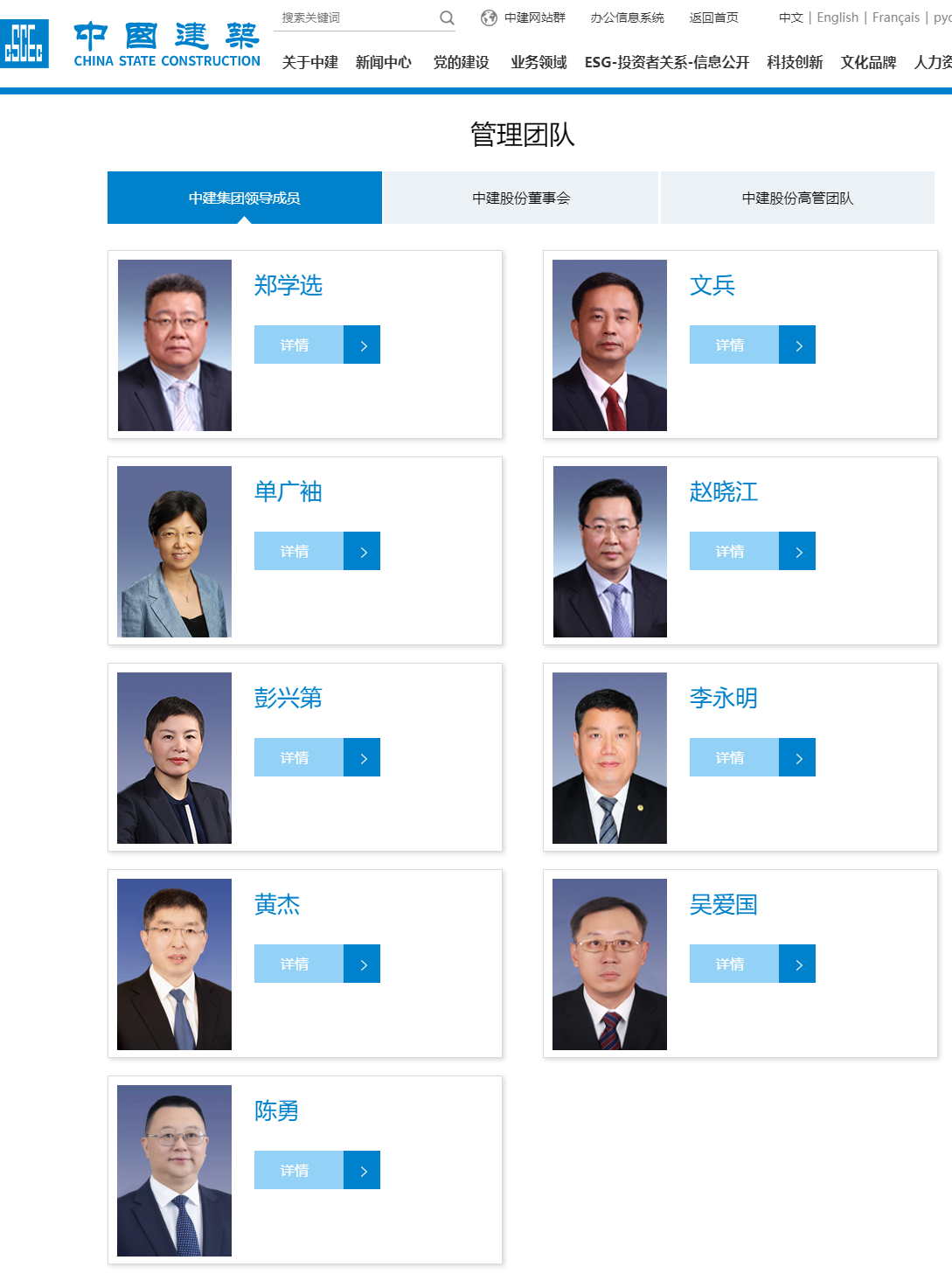
Task: Tap the search magnifier icon
Action: [447, 17]
